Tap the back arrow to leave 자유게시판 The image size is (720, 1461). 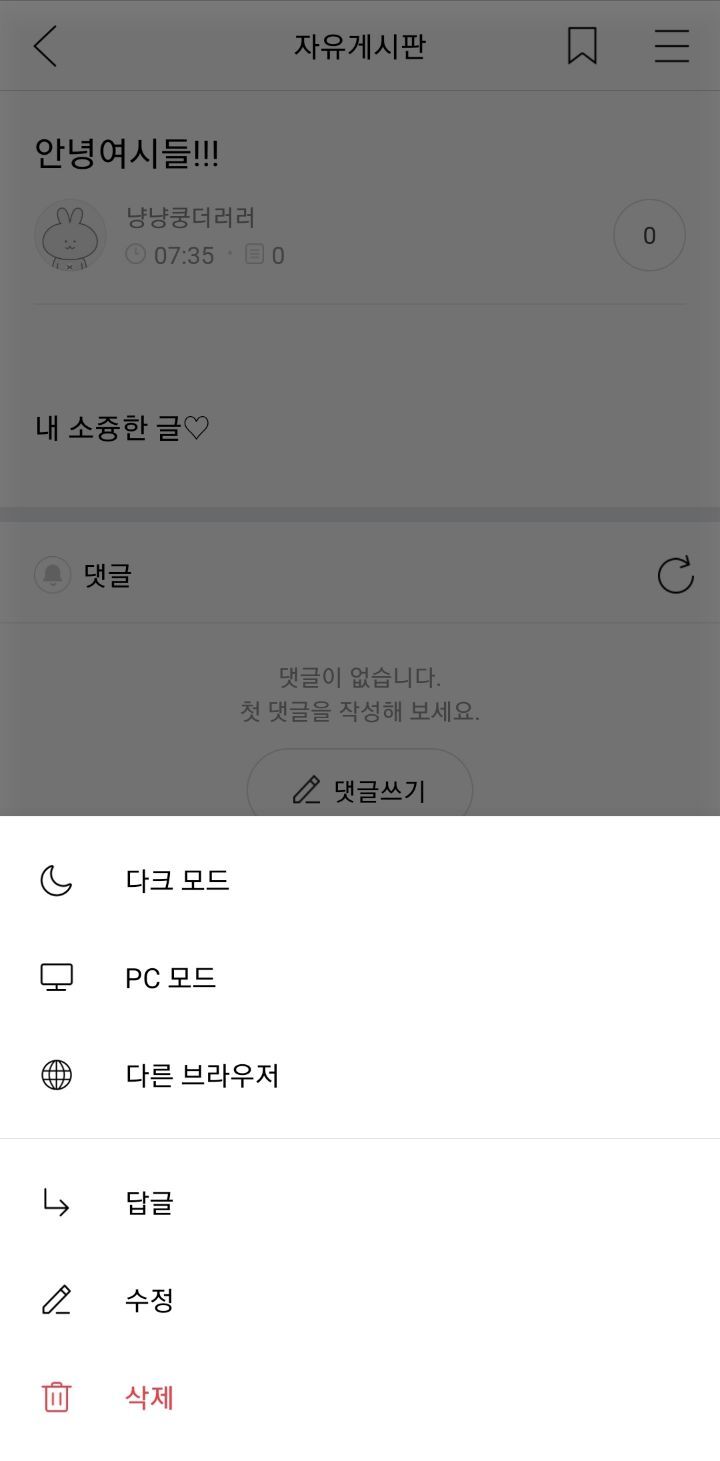44,46
